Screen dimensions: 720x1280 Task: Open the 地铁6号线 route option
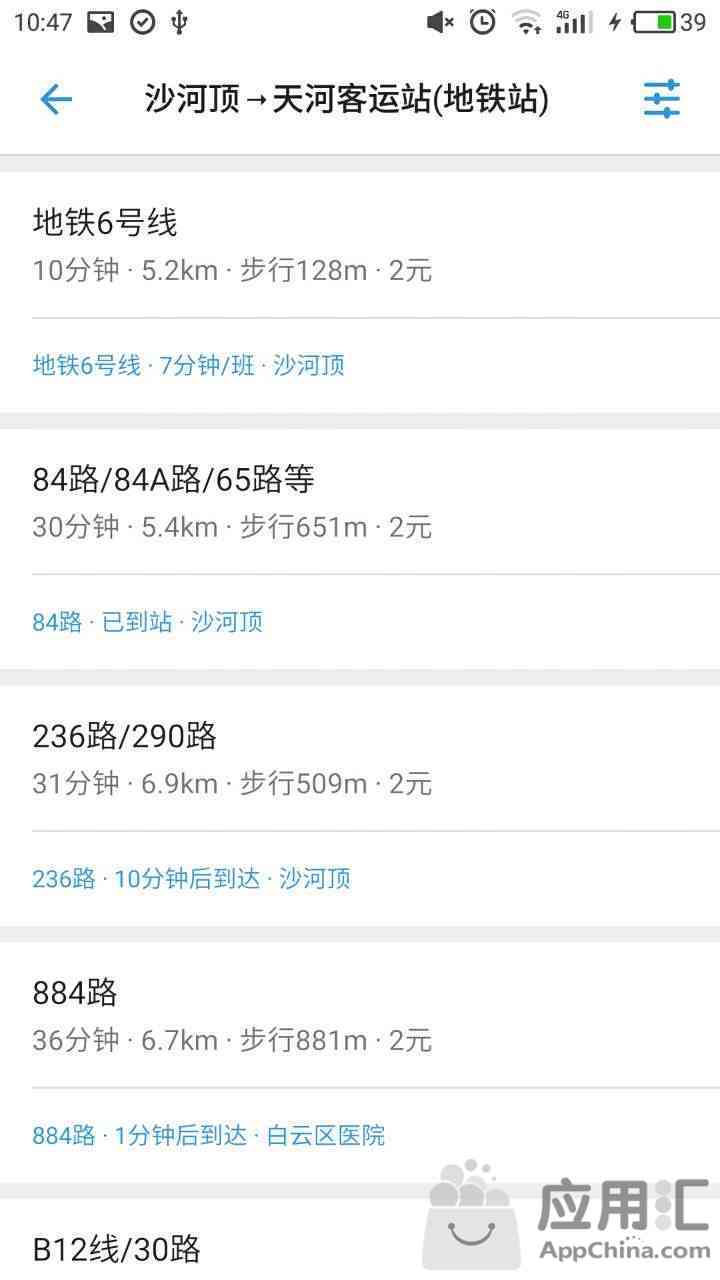(x=360, y=292)
